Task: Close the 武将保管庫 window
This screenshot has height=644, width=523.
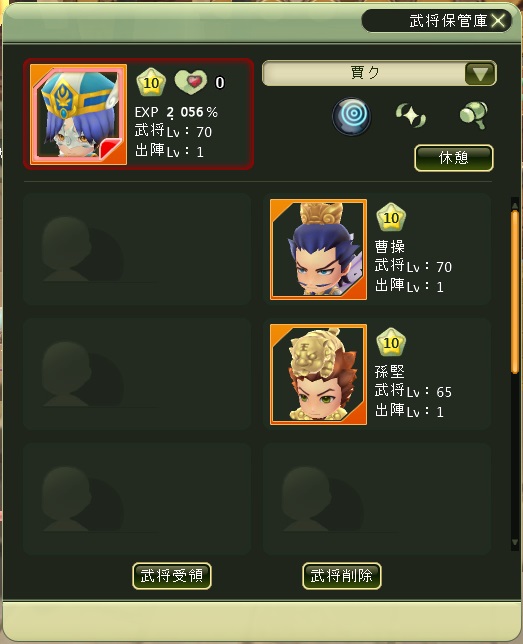Action: click(498, 21)
